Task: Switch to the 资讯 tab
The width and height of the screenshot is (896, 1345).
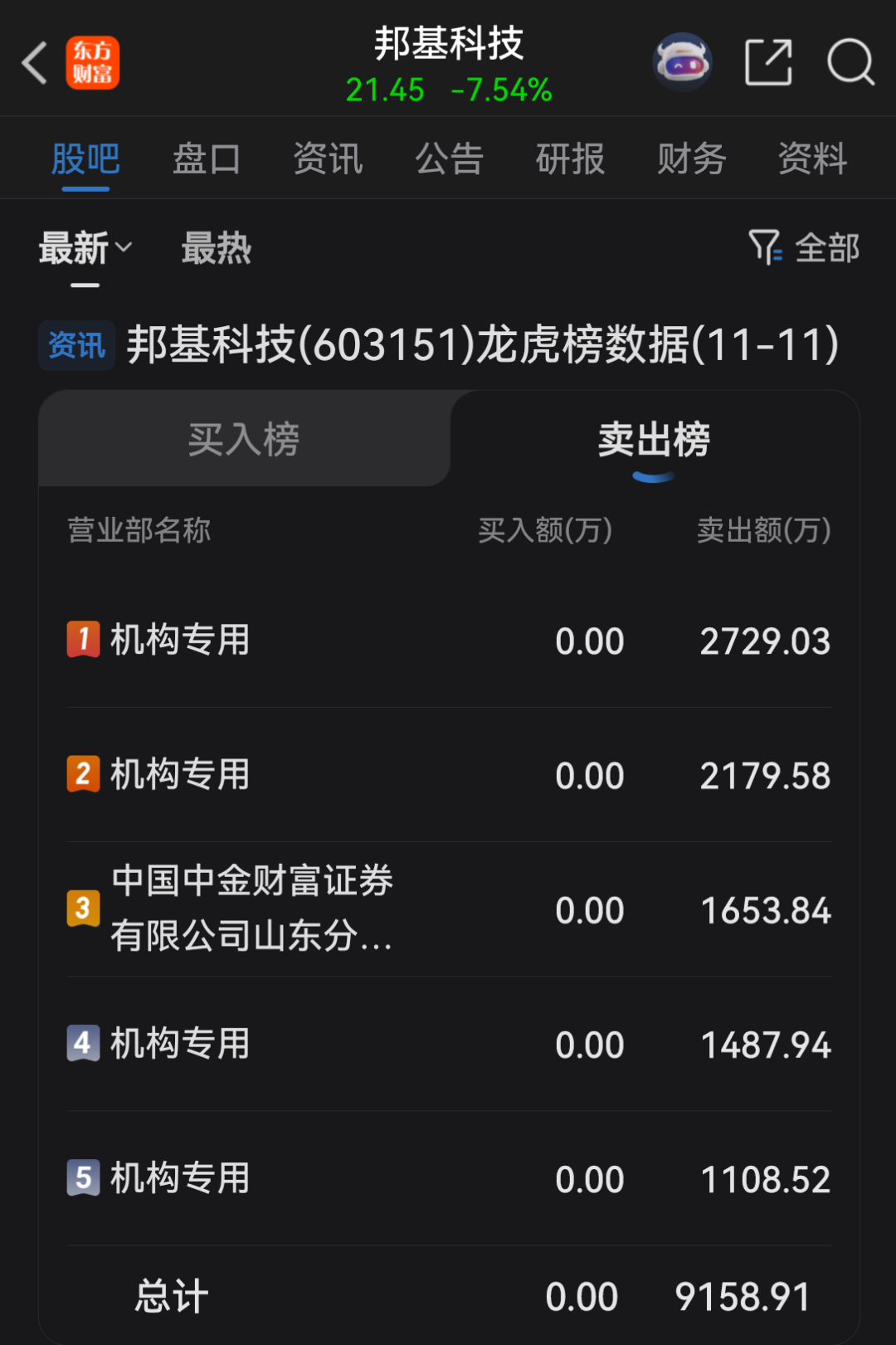Action: [328, 158]
